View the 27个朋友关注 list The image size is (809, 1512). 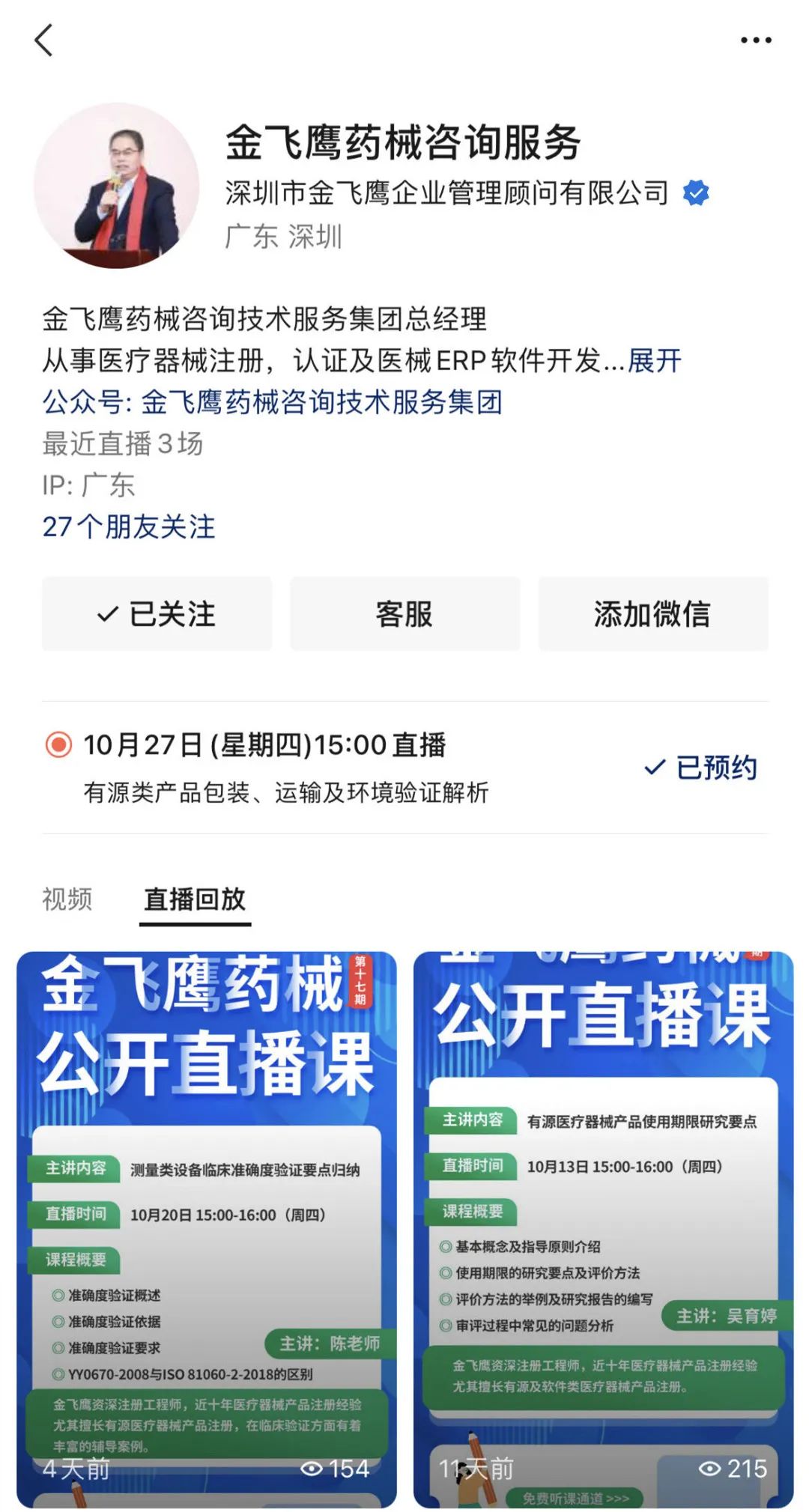(x=129, y=527)
